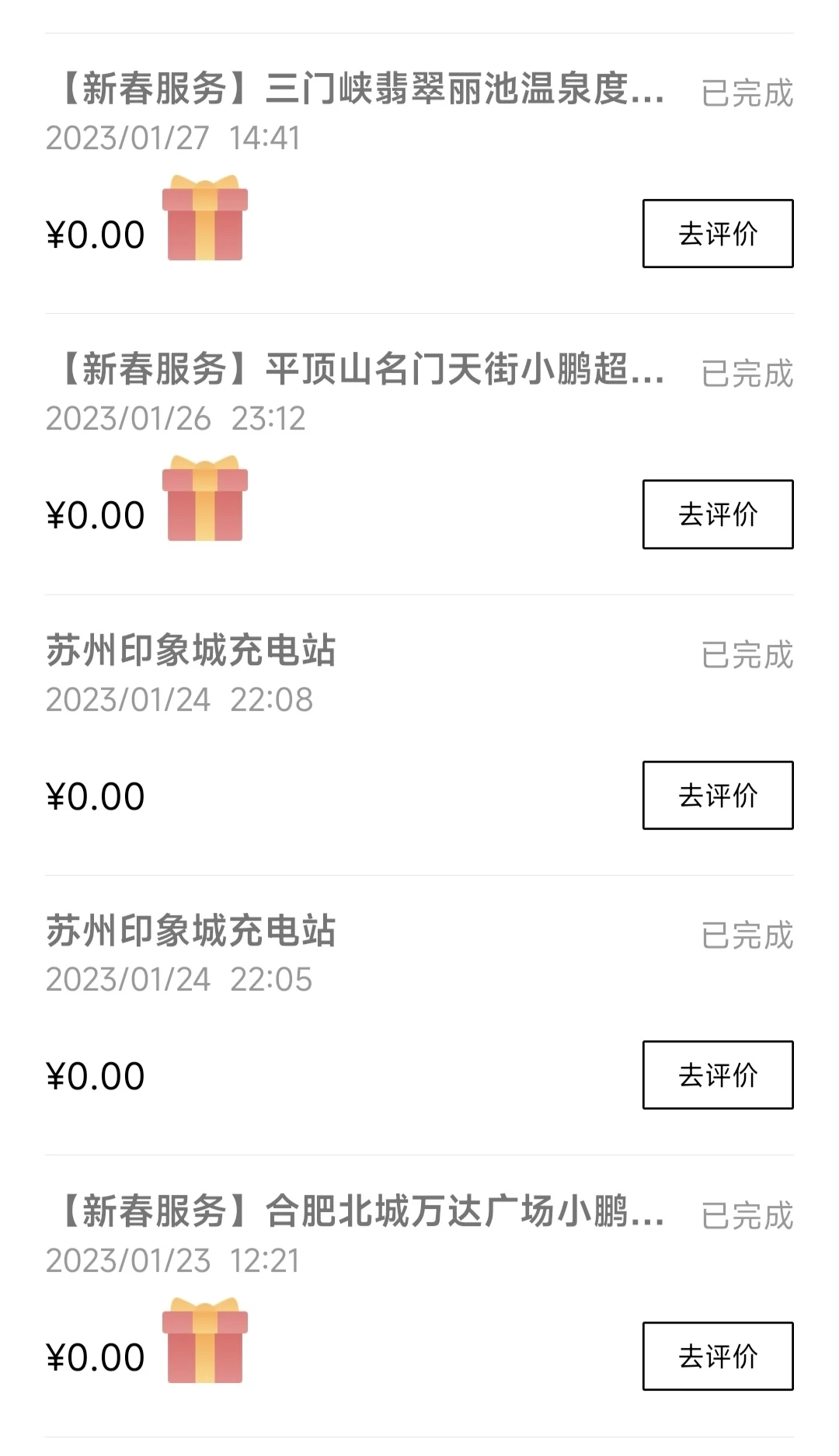This screenshot has width=839, height=1456.
Task: Open the 平顶山名门天街小鹏 order row
Action: click(x=419, y=455)
